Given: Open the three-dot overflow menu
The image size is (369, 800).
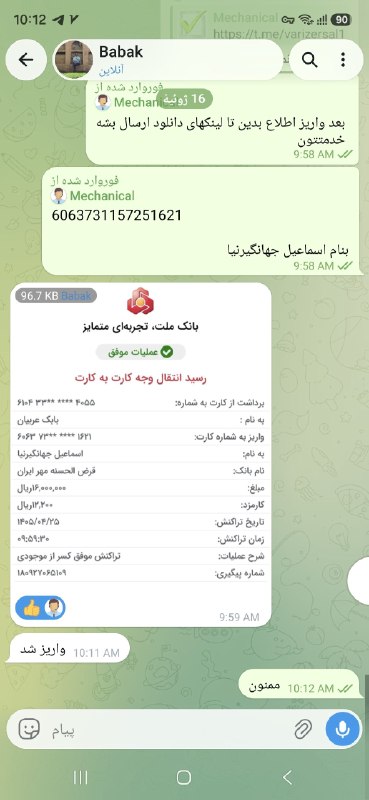Looking at the screenshot, I should (x=343, y=60).
